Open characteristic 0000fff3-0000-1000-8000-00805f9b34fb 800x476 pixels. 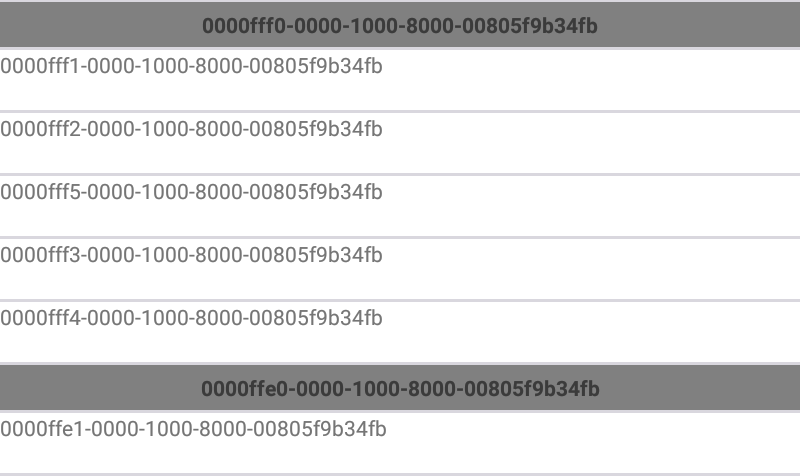191,256
